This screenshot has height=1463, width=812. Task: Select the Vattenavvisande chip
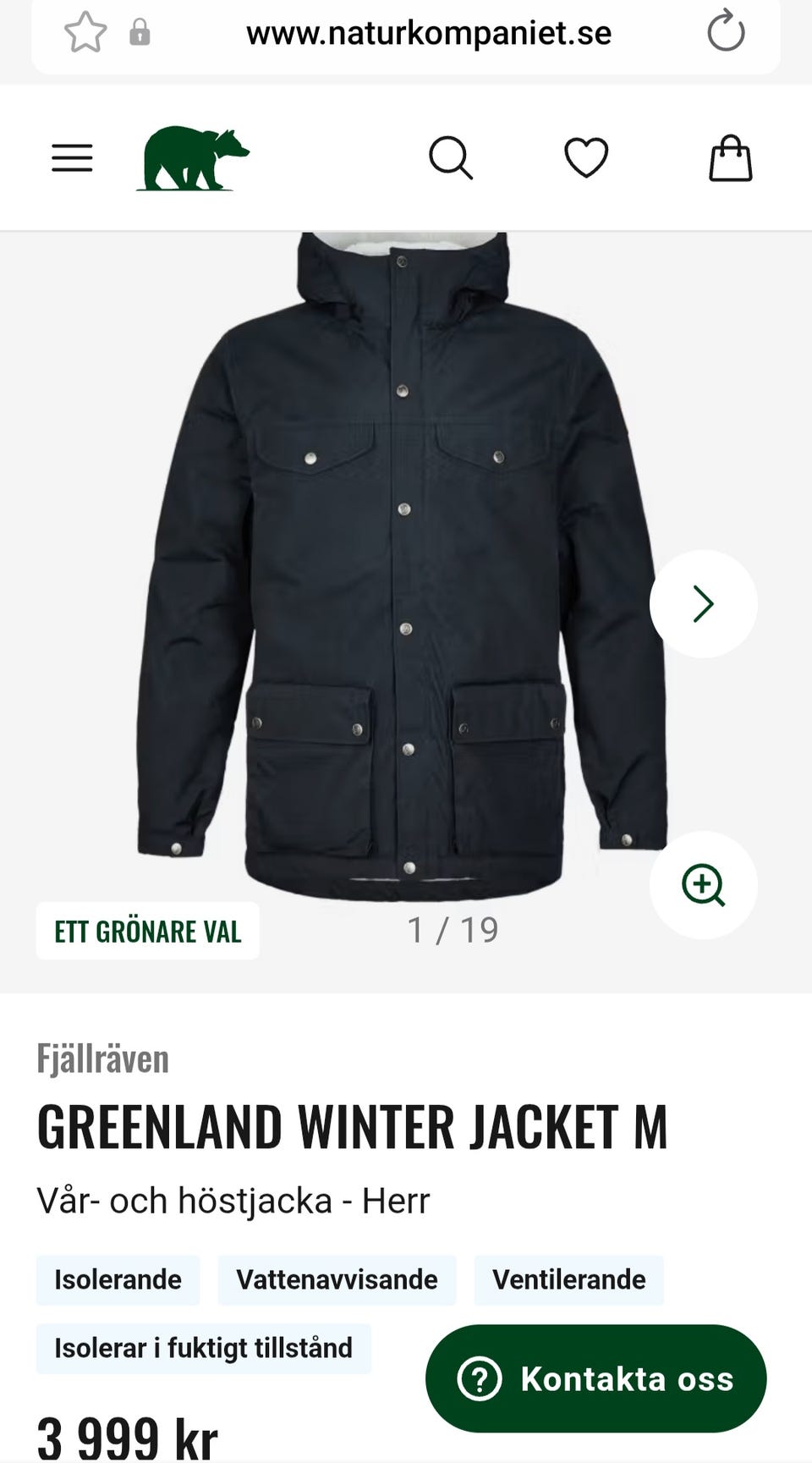tap(337, 1279)
